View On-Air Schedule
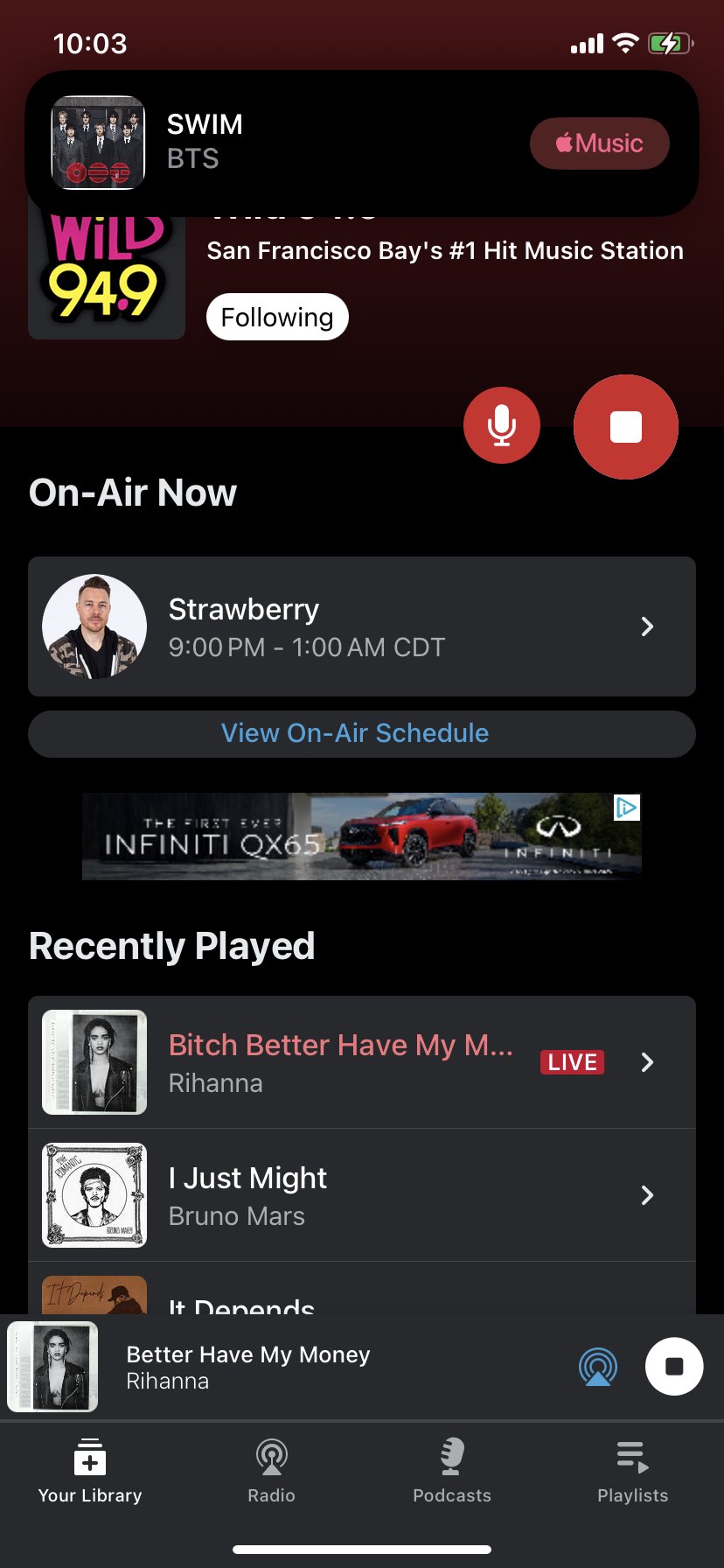 coord(355,733)
